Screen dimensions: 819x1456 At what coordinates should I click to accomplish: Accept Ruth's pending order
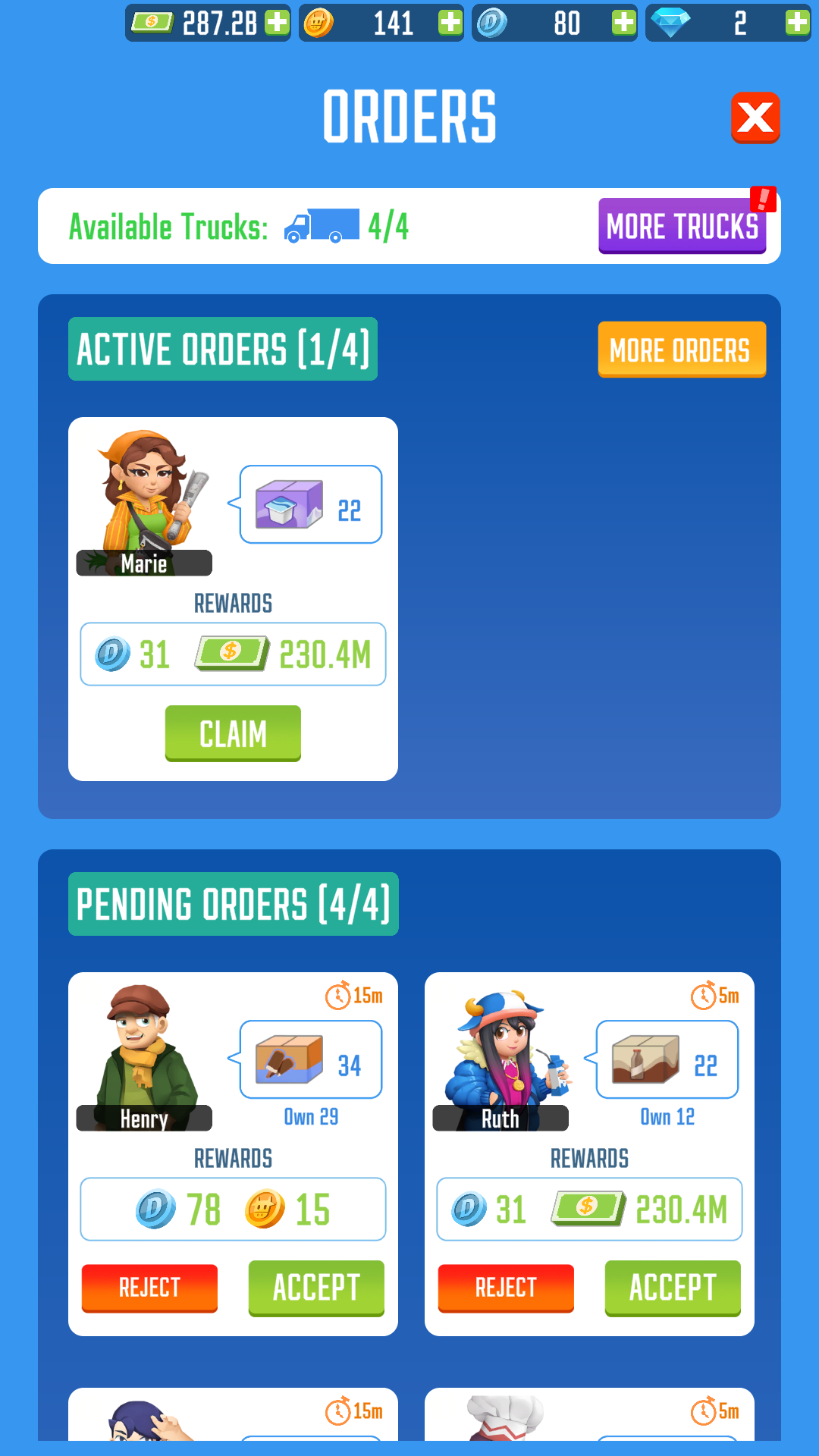tap(673, 1288)
